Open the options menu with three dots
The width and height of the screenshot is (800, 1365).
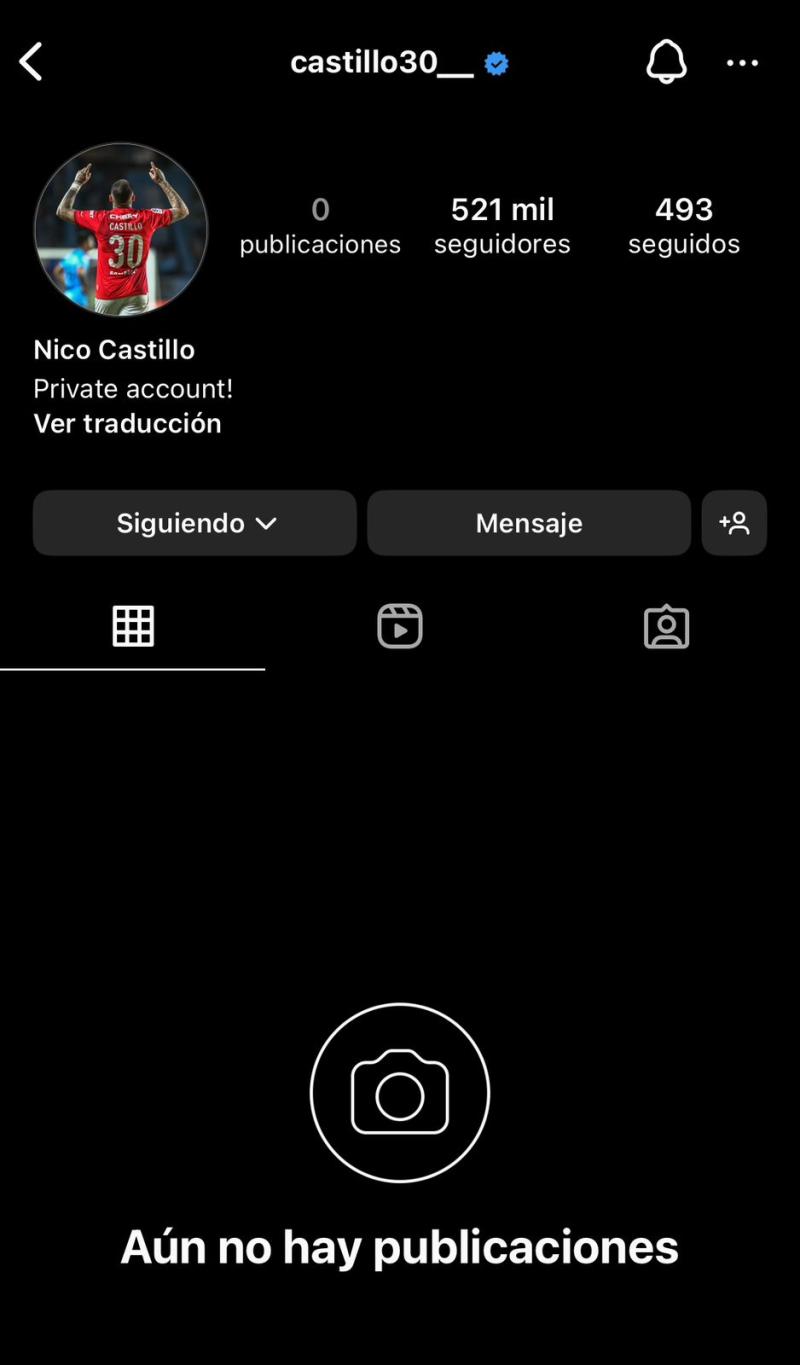tap(742, 62)
